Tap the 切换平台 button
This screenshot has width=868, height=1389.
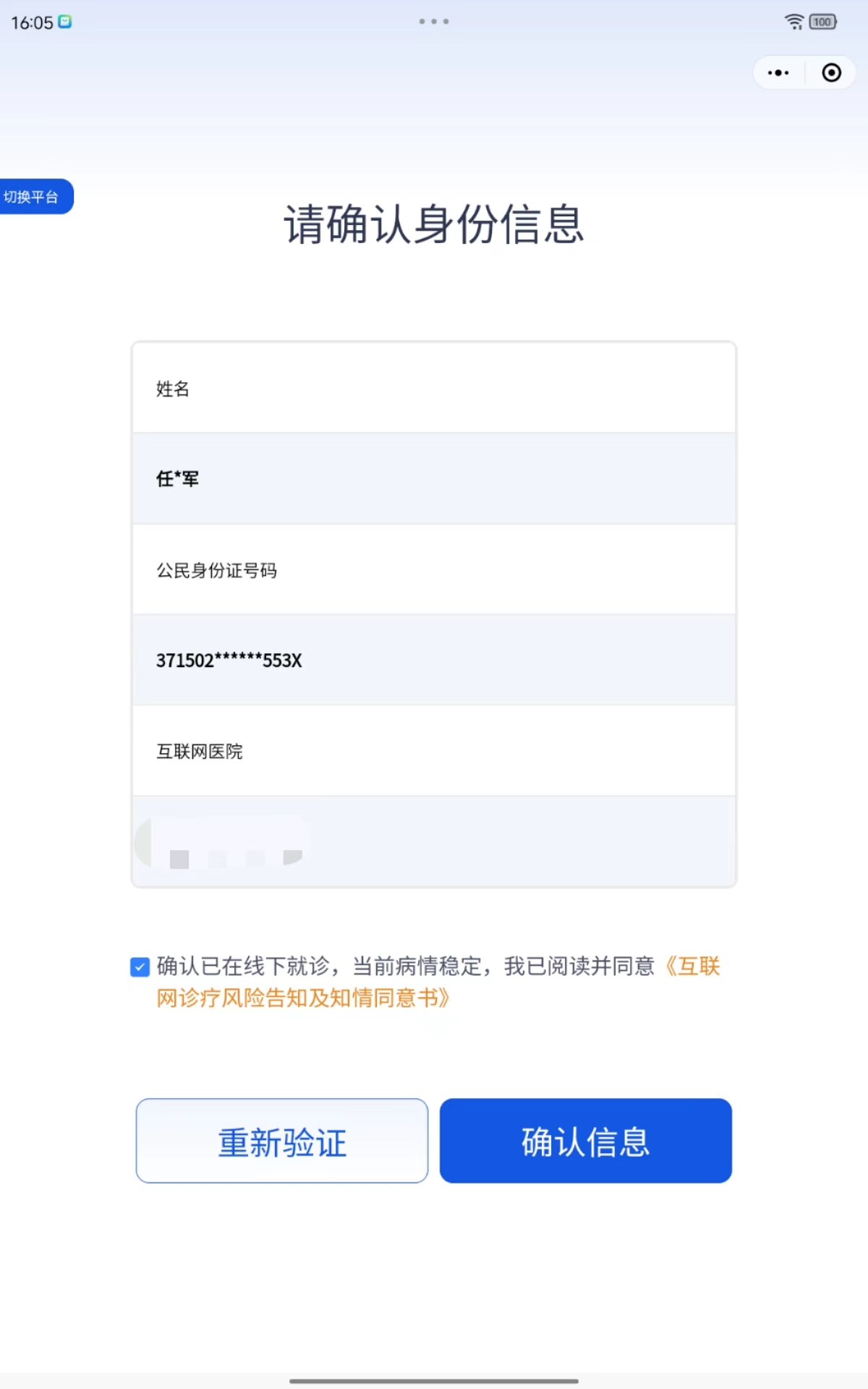click(x=35, y=197)
